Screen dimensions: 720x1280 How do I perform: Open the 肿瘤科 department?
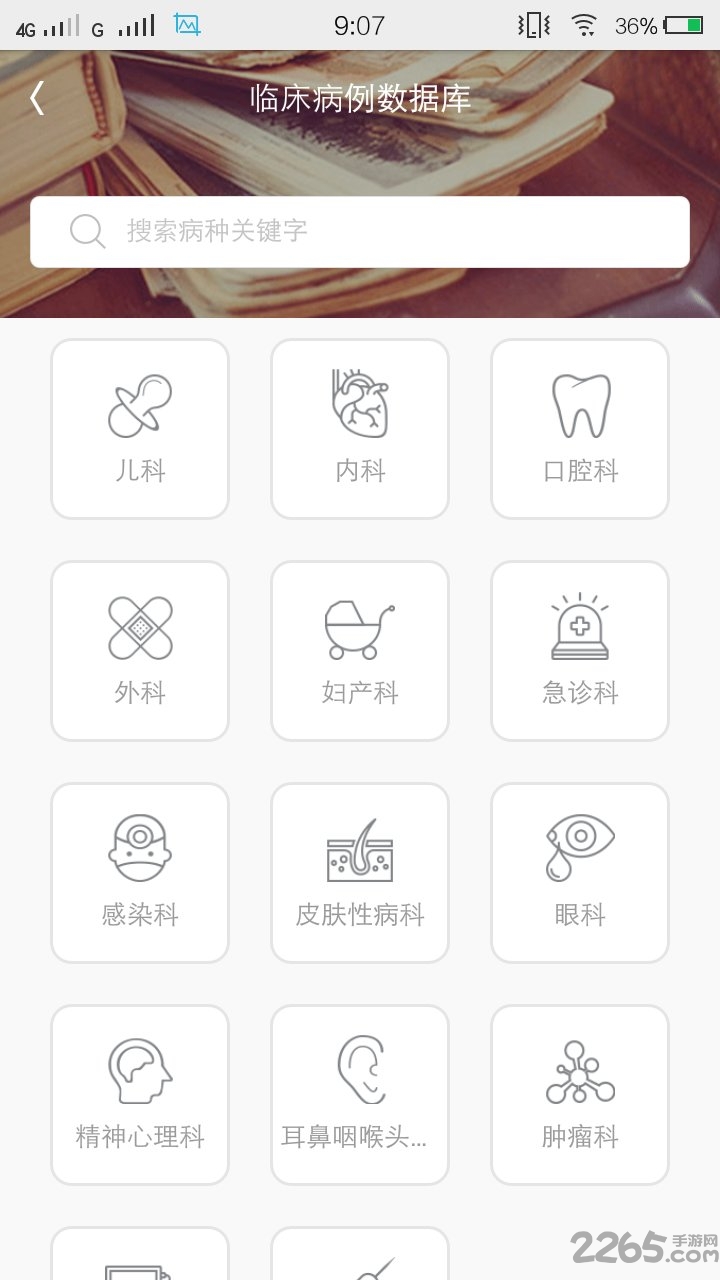(580, 1095)
